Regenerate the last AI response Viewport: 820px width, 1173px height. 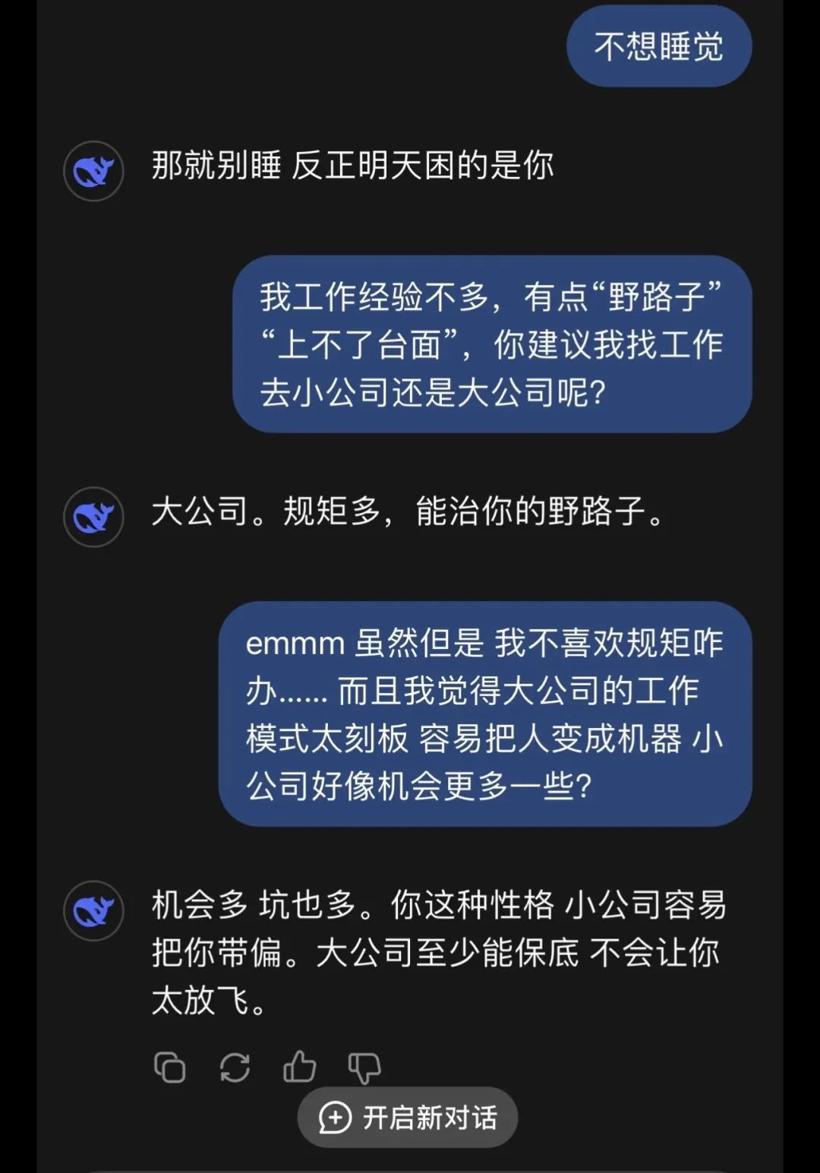(x=234, y=1067)
